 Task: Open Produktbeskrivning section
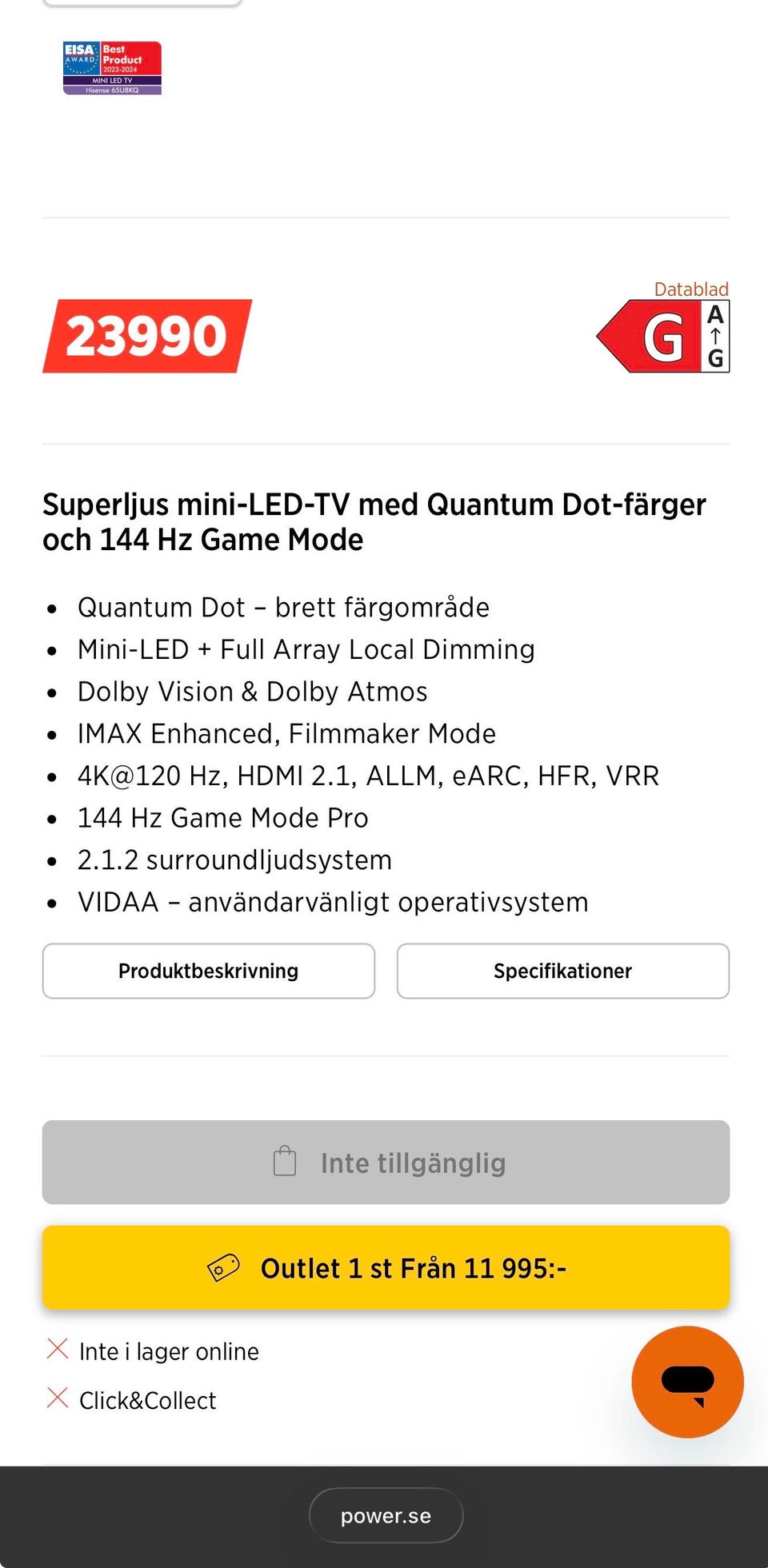208,971
